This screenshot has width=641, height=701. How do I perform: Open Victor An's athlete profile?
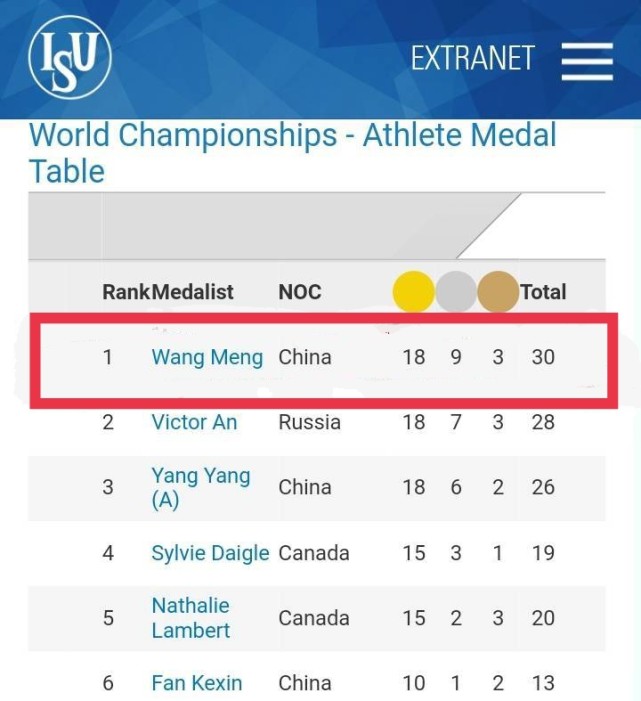194,422
